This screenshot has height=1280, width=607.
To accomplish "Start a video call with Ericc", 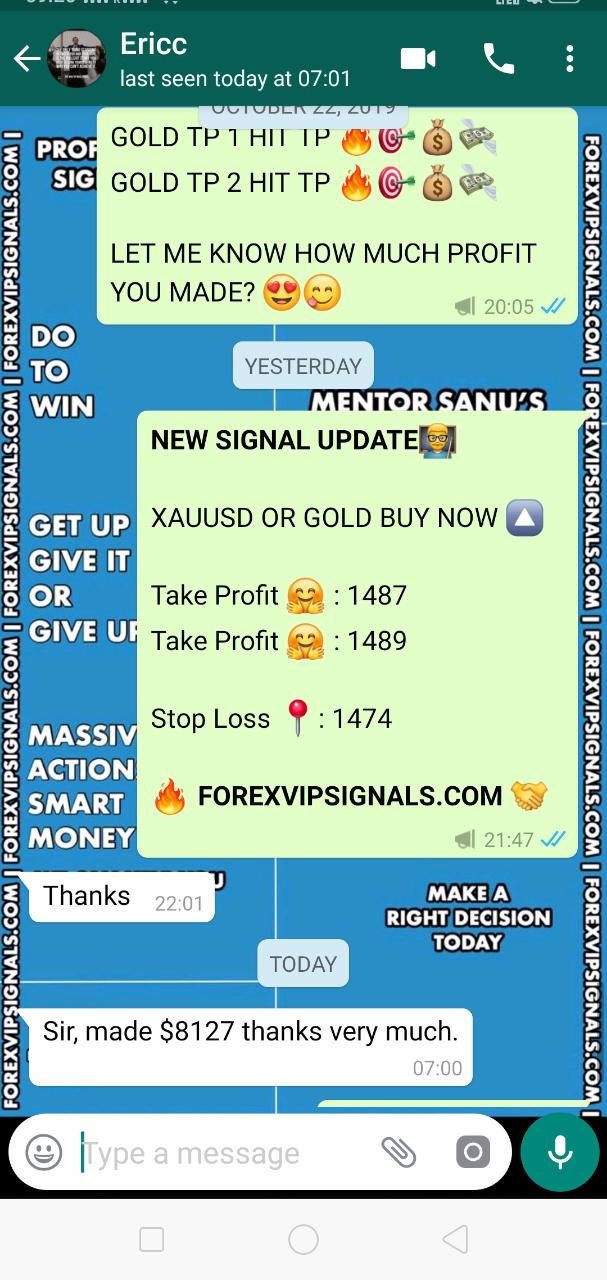I will click(418, 59).
